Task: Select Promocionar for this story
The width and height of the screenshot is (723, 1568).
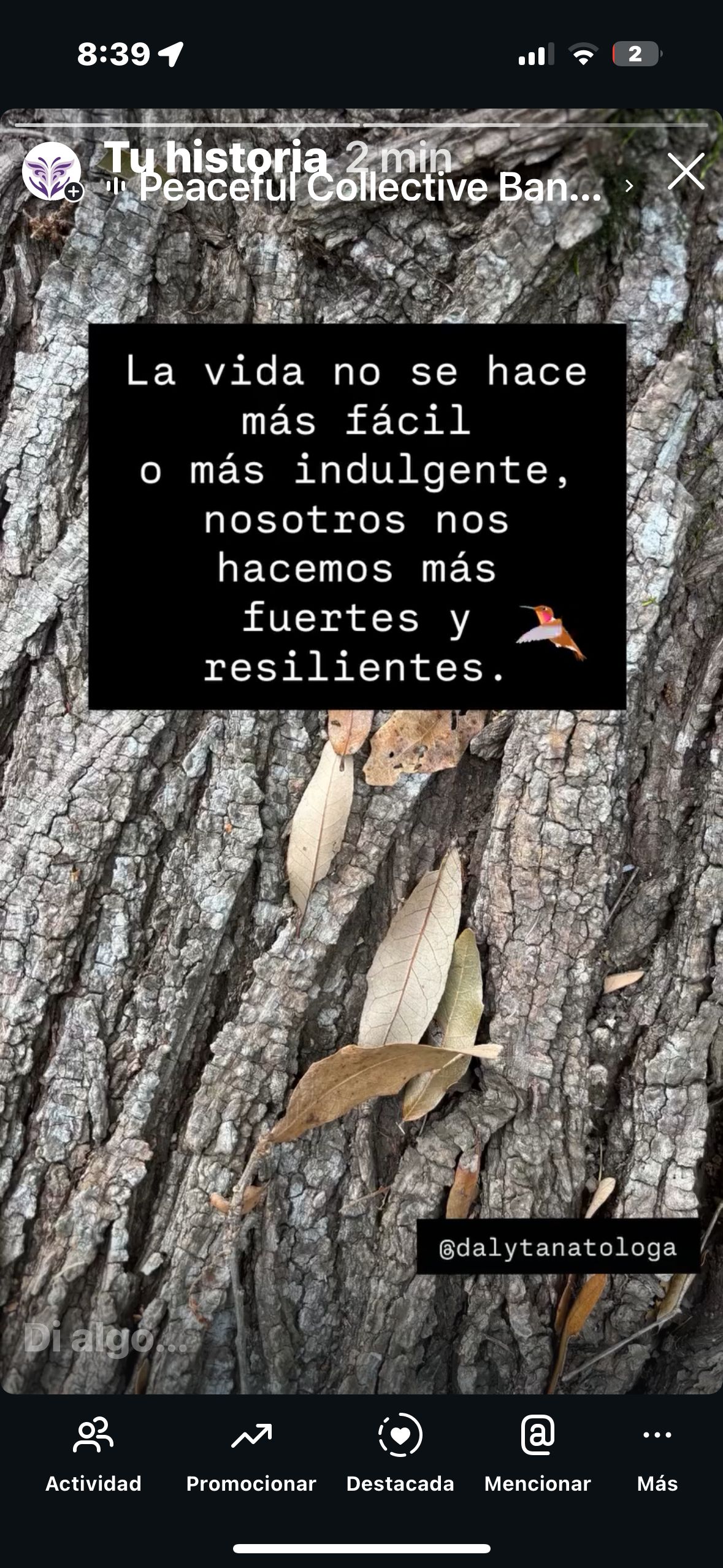Action: click(251, 1455)
